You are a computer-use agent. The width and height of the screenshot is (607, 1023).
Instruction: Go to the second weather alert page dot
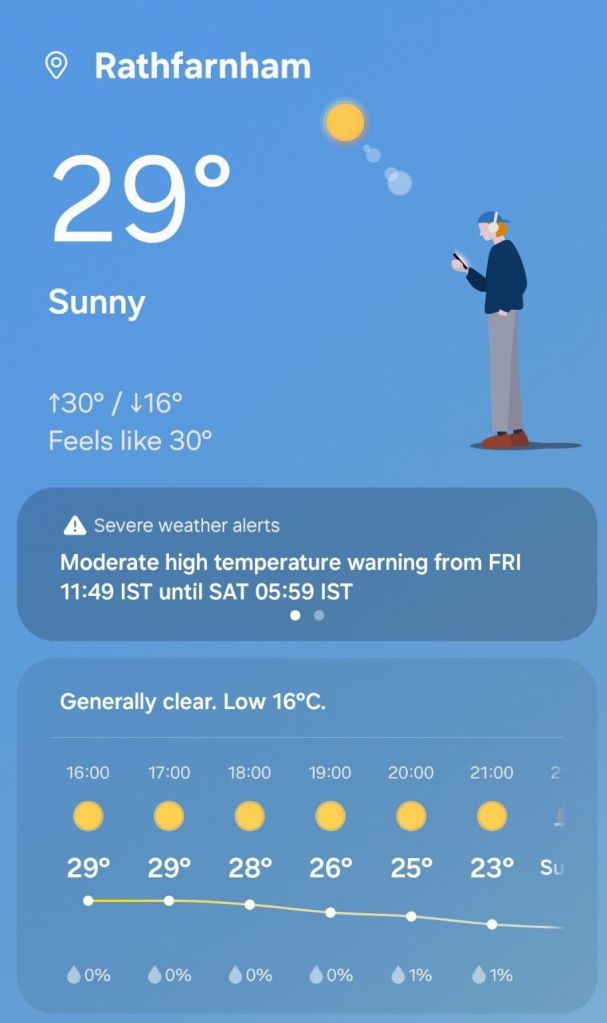(319, 616)
